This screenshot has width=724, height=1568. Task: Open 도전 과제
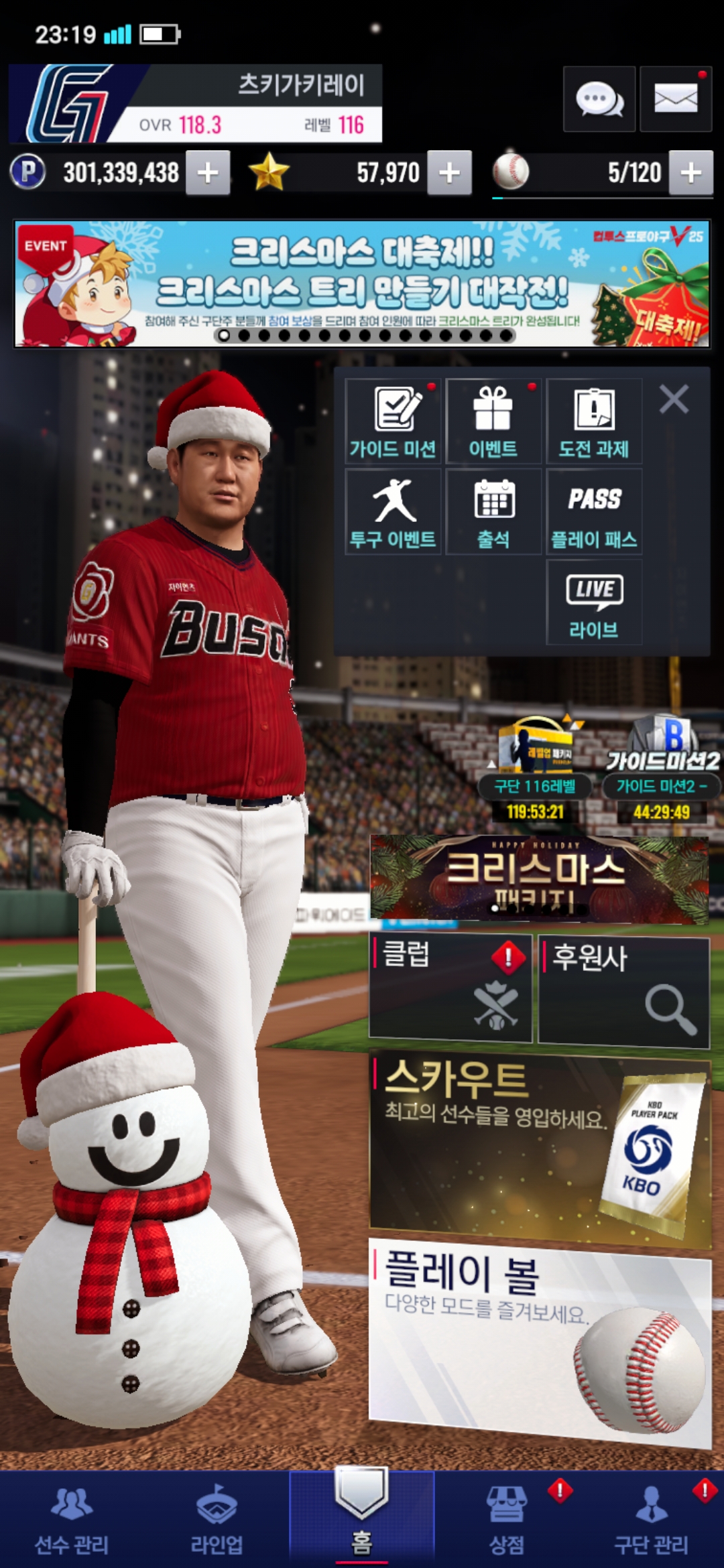[594, 421]
